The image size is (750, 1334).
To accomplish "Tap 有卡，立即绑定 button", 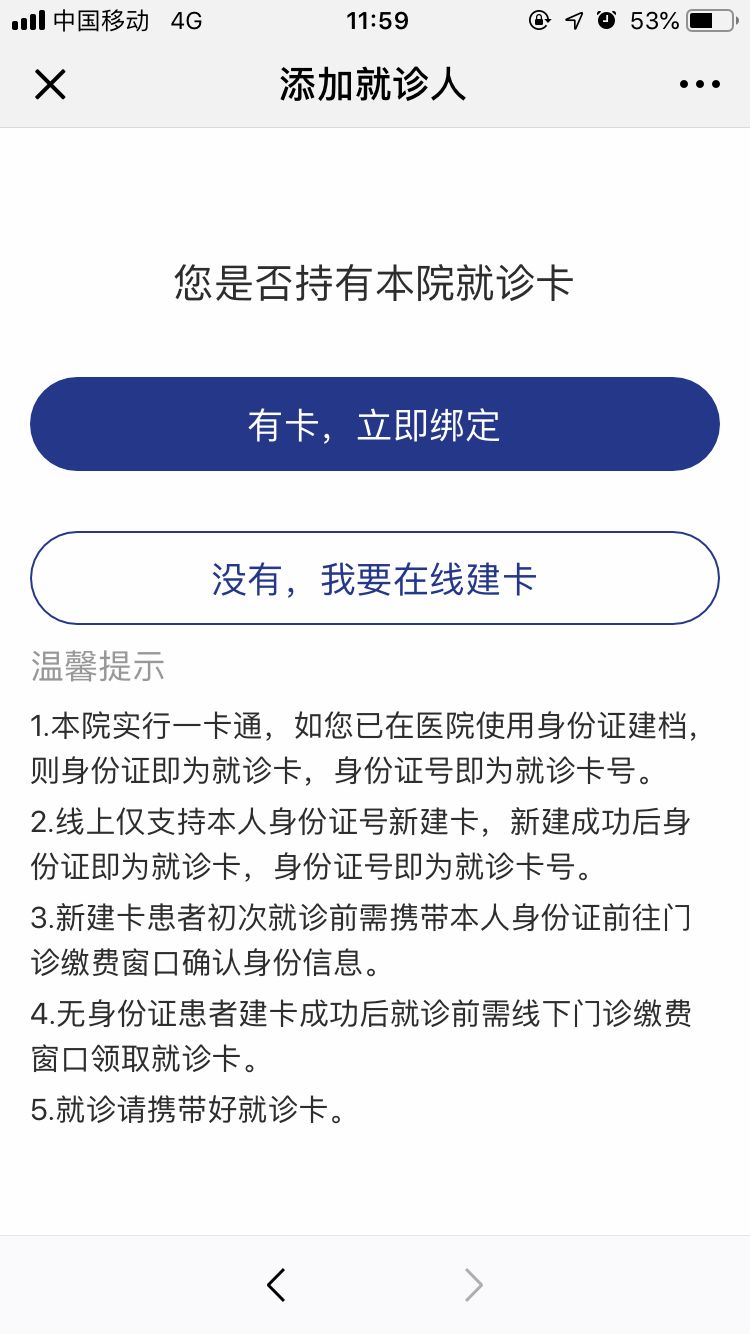I will point(375,424).
